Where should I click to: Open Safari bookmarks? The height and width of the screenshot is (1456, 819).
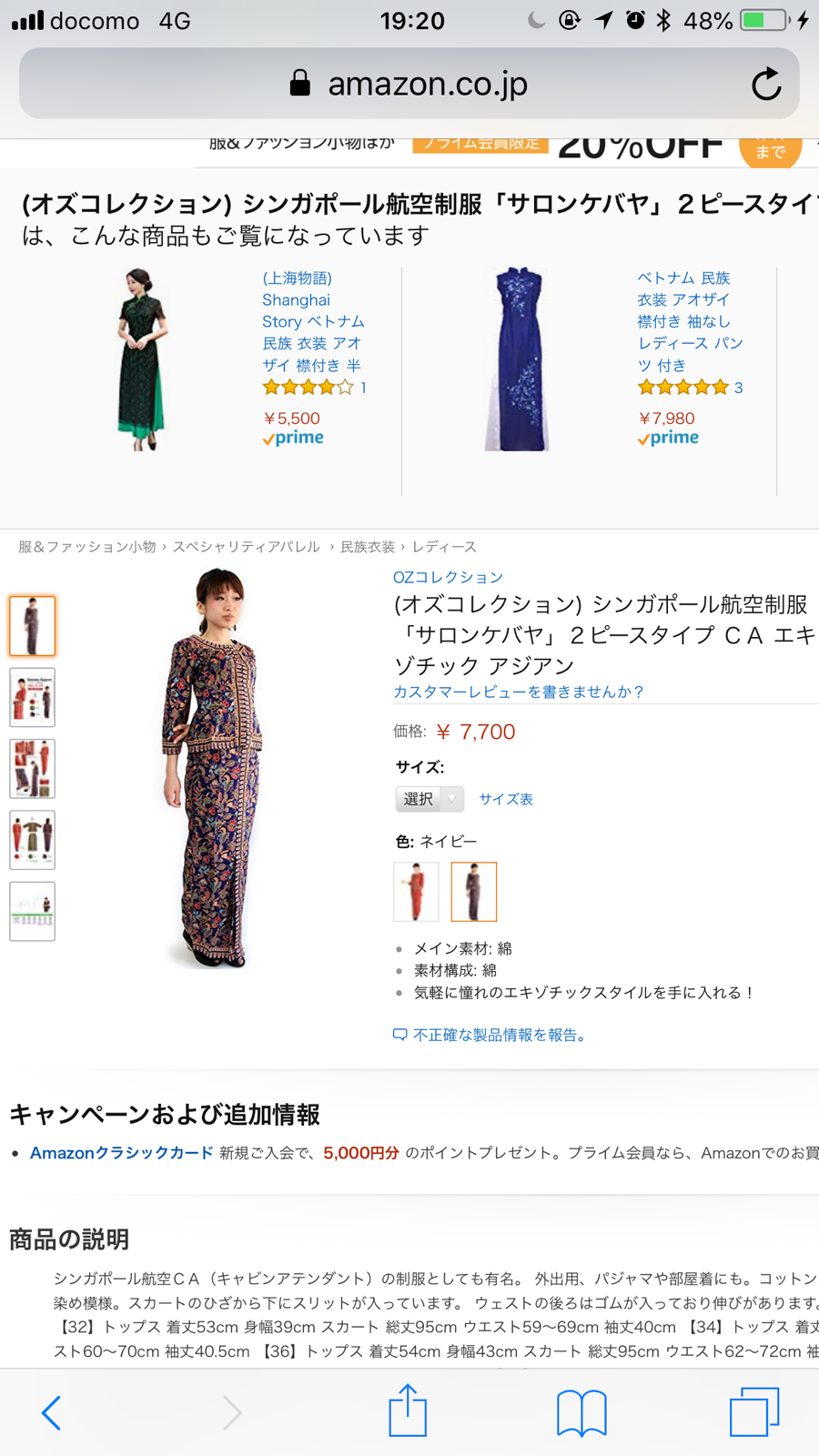click(581, 1412)
